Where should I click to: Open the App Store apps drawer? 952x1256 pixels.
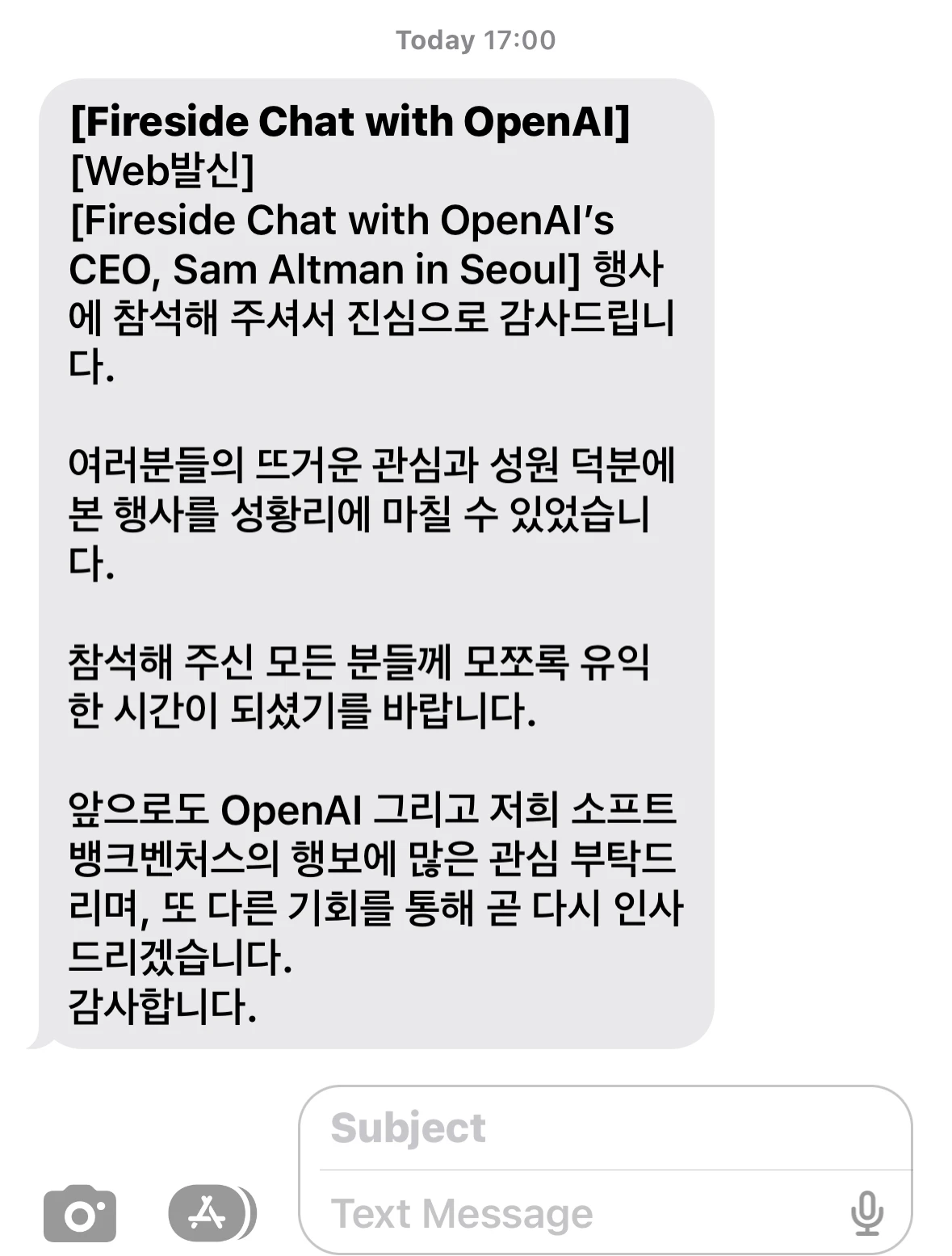[x=208, y=1212]
